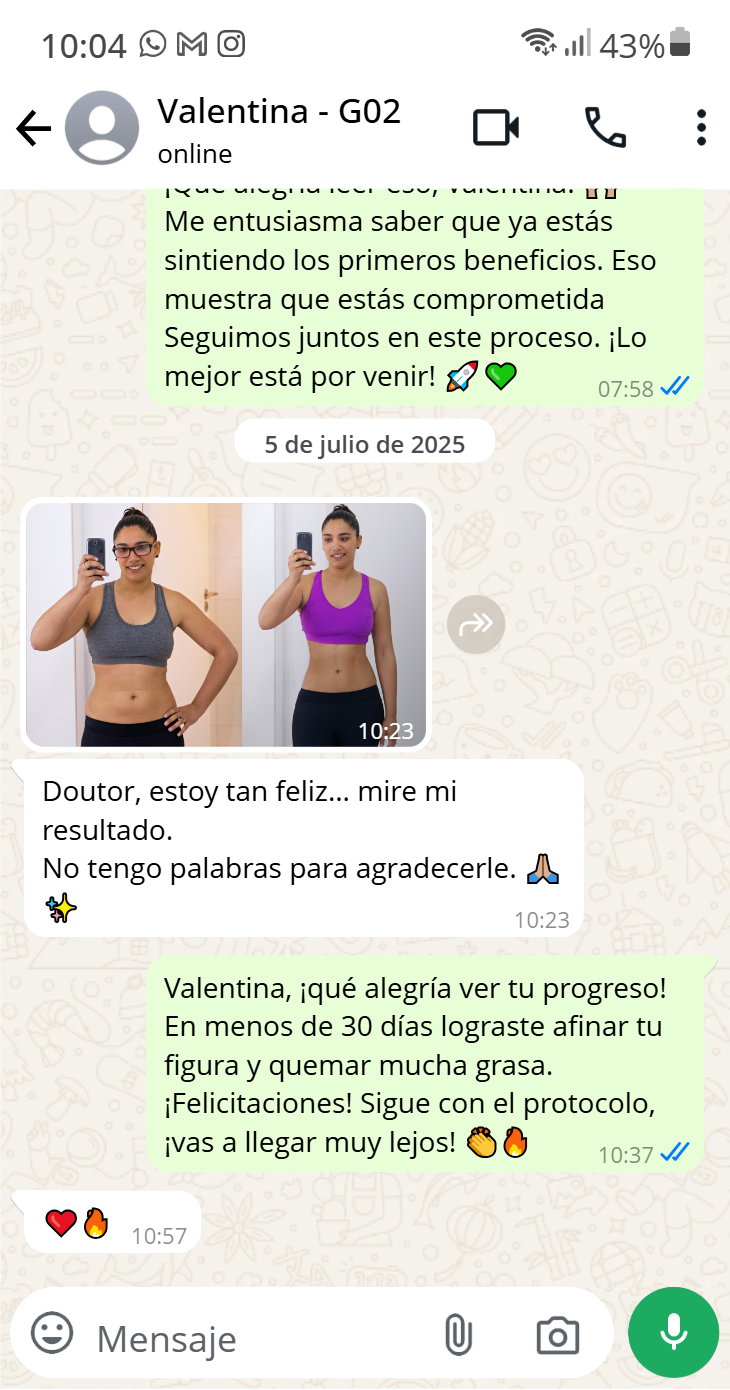Record a voice message with the microphone button
The image size is (730, 1390).
pos(672,1332)
